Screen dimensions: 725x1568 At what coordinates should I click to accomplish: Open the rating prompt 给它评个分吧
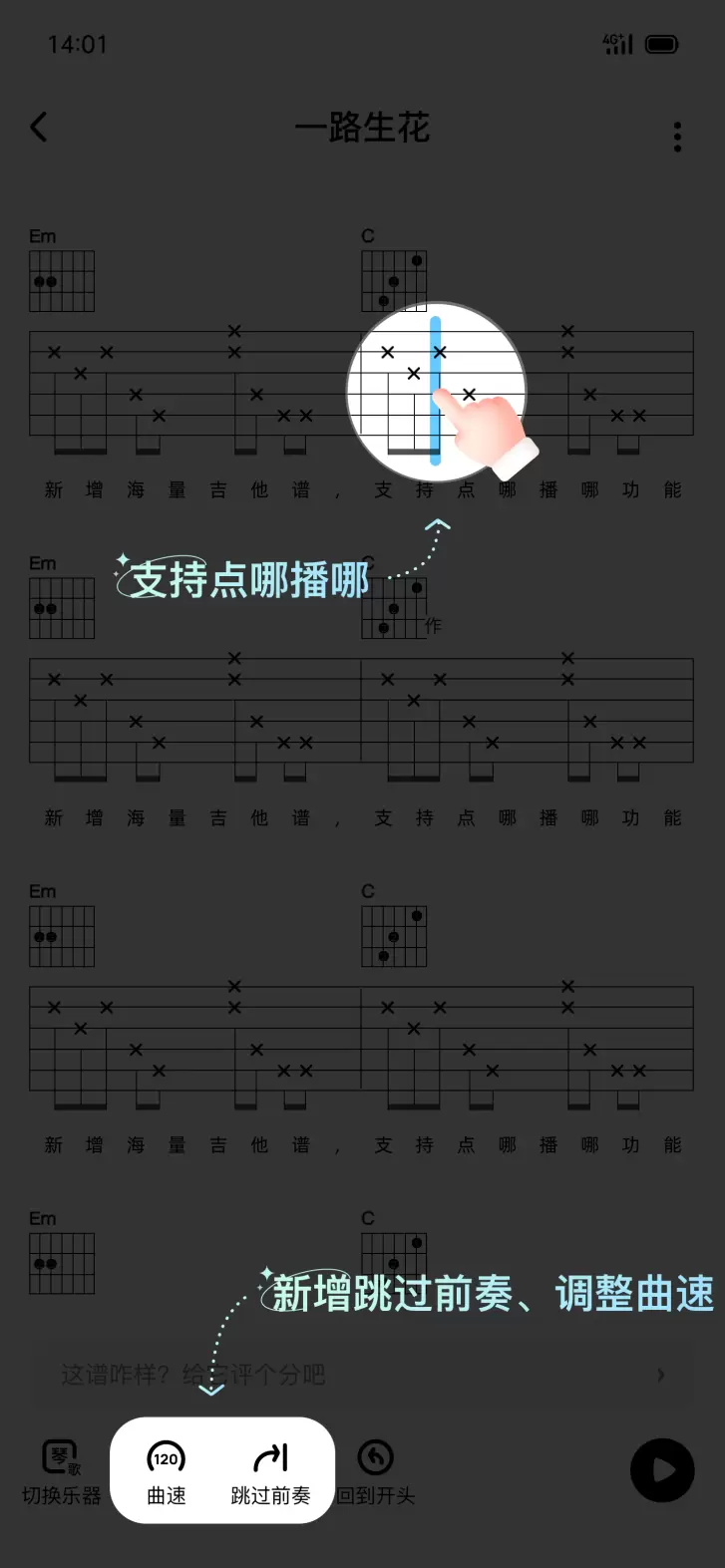(x=361, y=1375)
